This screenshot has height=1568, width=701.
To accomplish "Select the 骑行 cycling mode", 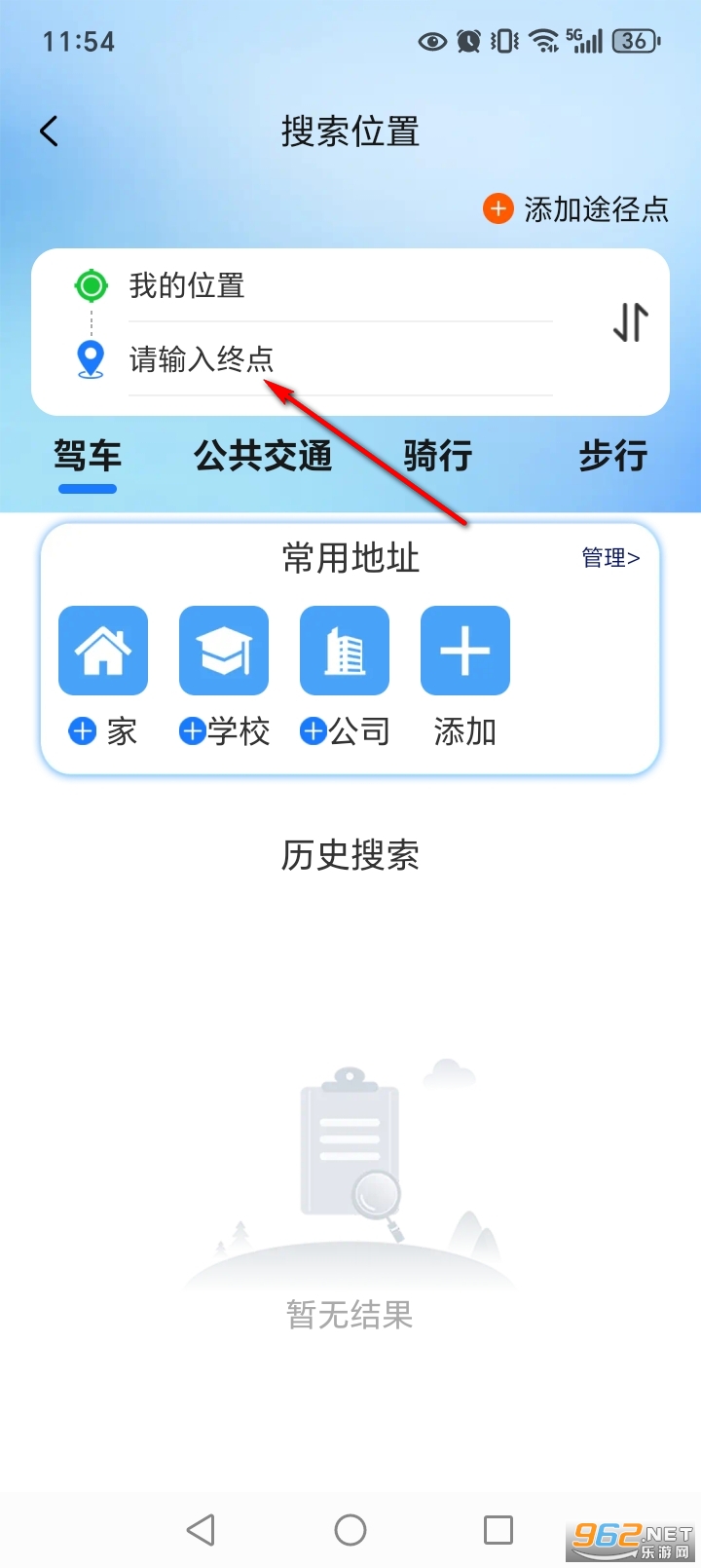I will pyautogui.click(x=437, y=455).
